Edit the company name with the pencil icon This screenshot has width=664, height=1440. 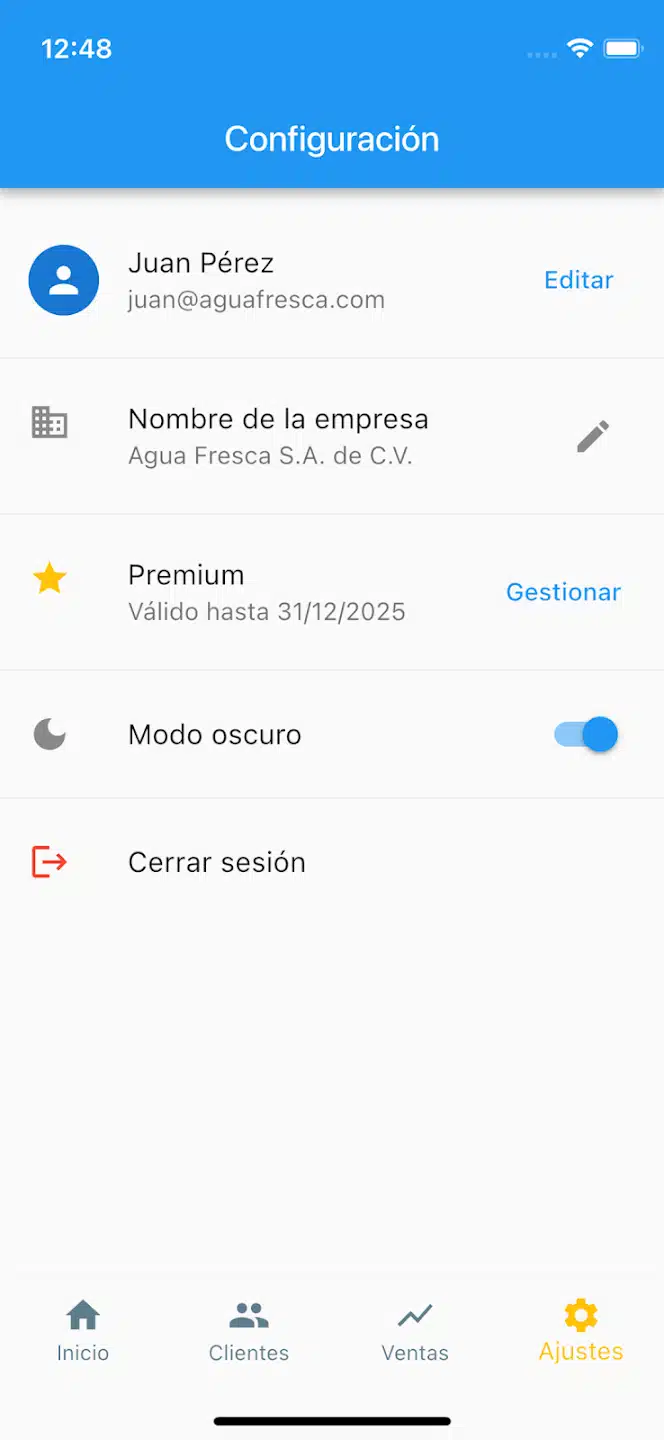593,436
